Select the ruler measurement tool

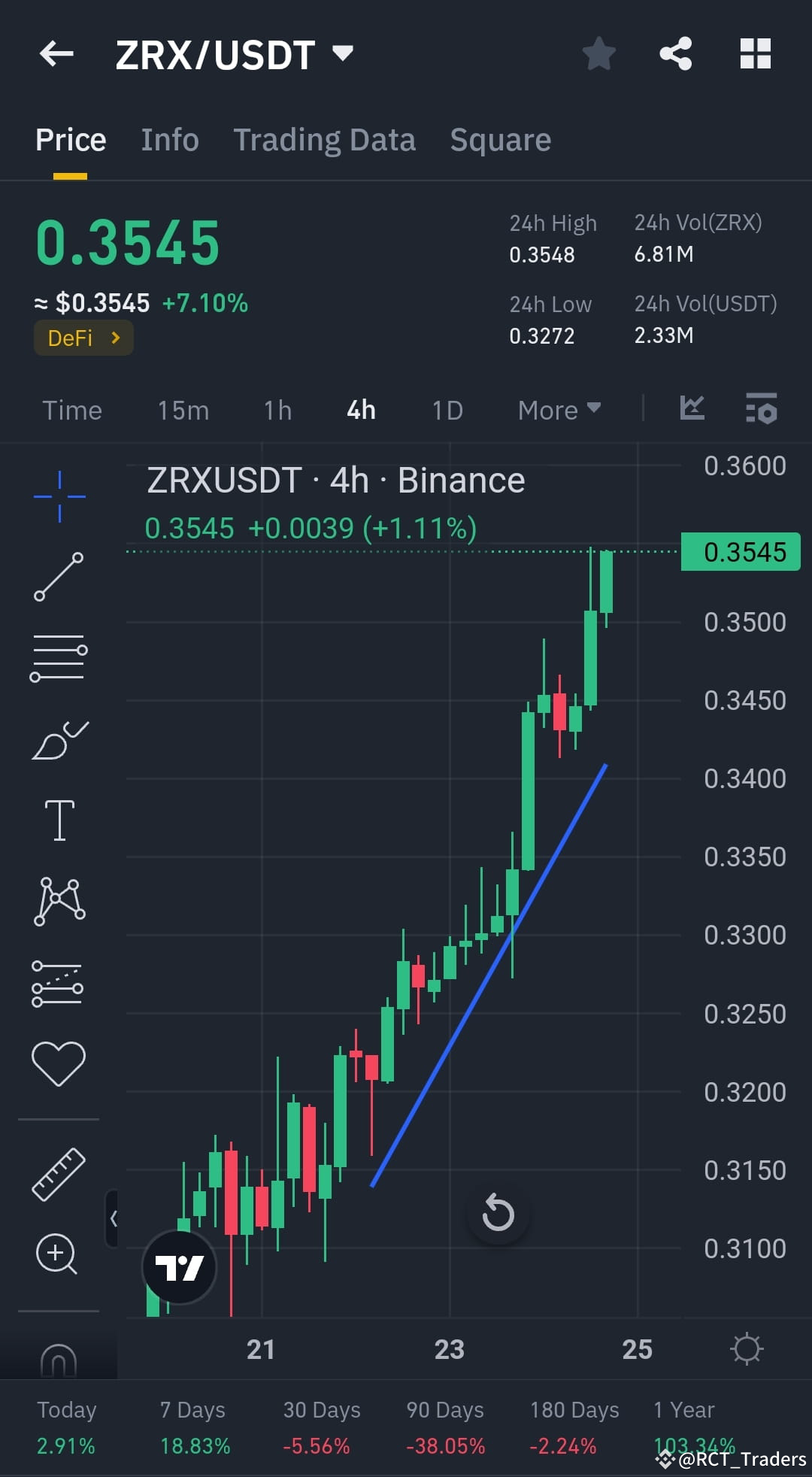[x=59, y=1173]
